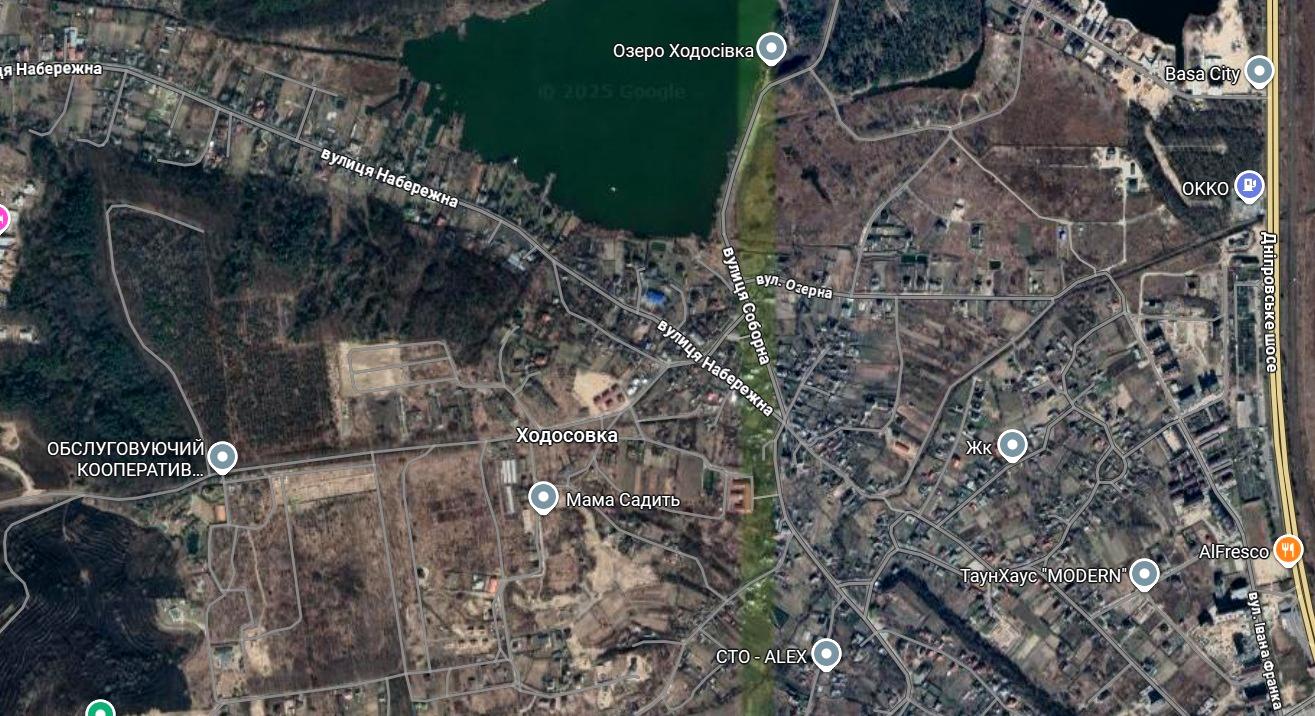The width and height of the screenshot is (1315, 716).
Task: Open the Озеро Ходосівка place marker
Action: (770, 47)
